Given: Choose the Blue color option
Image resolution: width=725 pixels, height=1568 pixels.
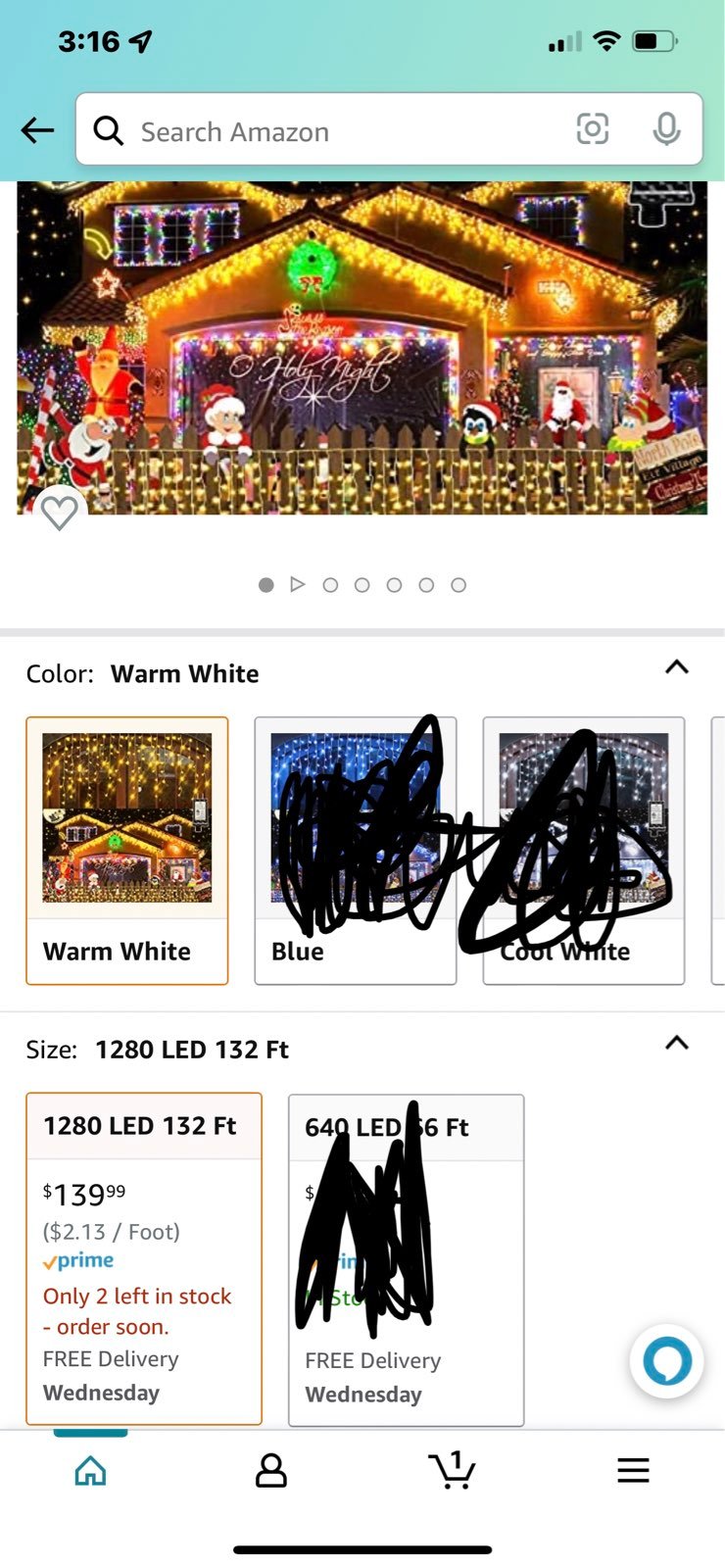Looking at the screenshot, I should click(x=355, y=850).
